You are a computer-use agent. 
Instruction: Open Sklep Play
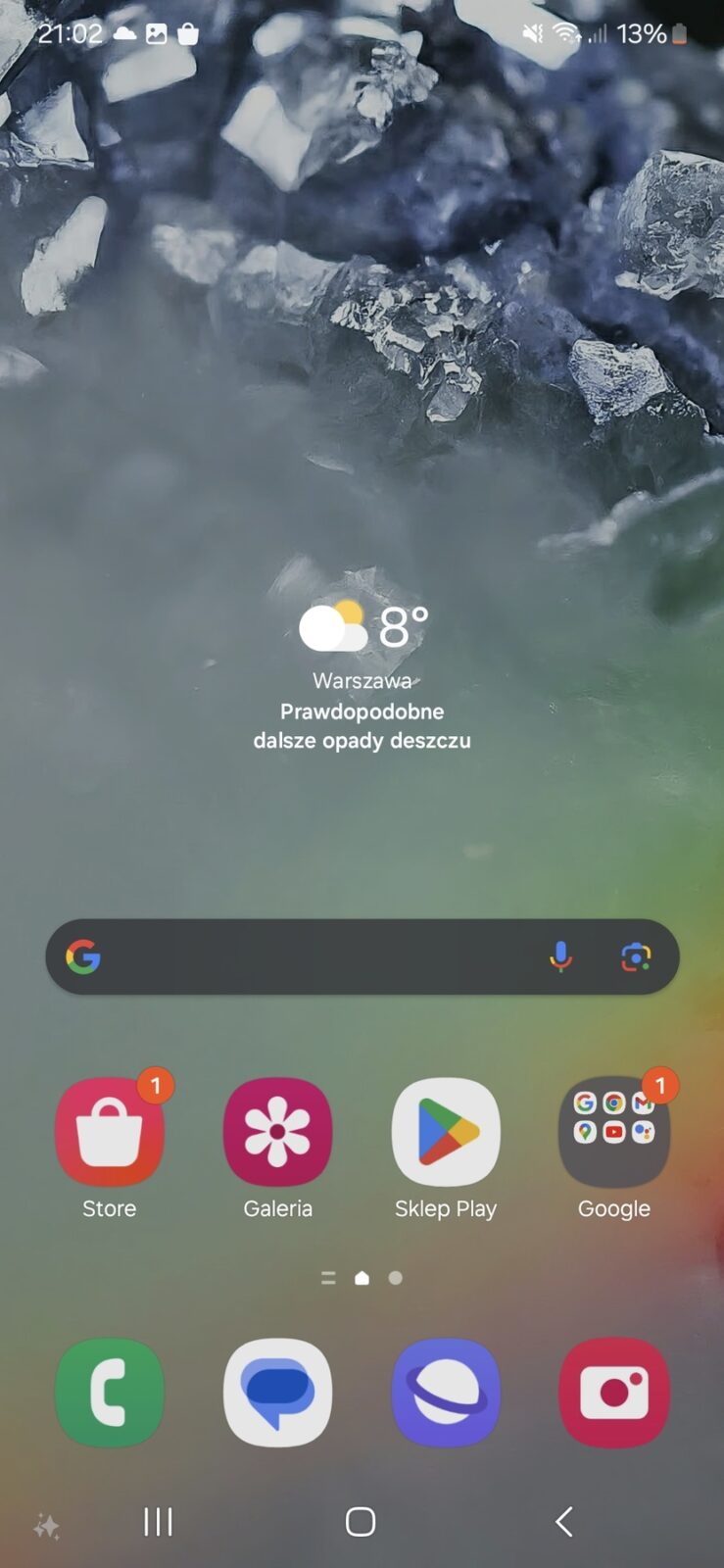(x=446, y=1132)
